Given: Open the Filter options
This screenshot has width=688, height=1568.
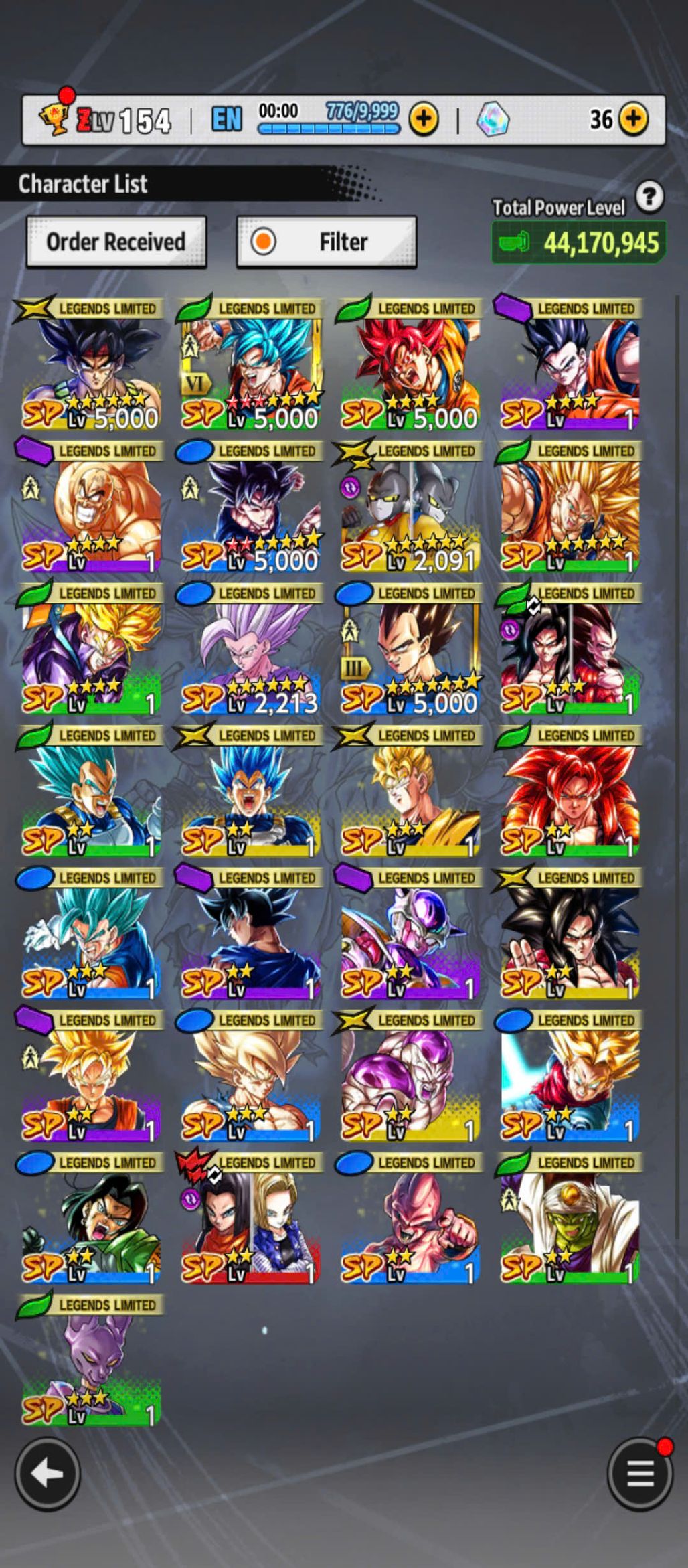Looking at the screenshot, I should click(326, 242).
